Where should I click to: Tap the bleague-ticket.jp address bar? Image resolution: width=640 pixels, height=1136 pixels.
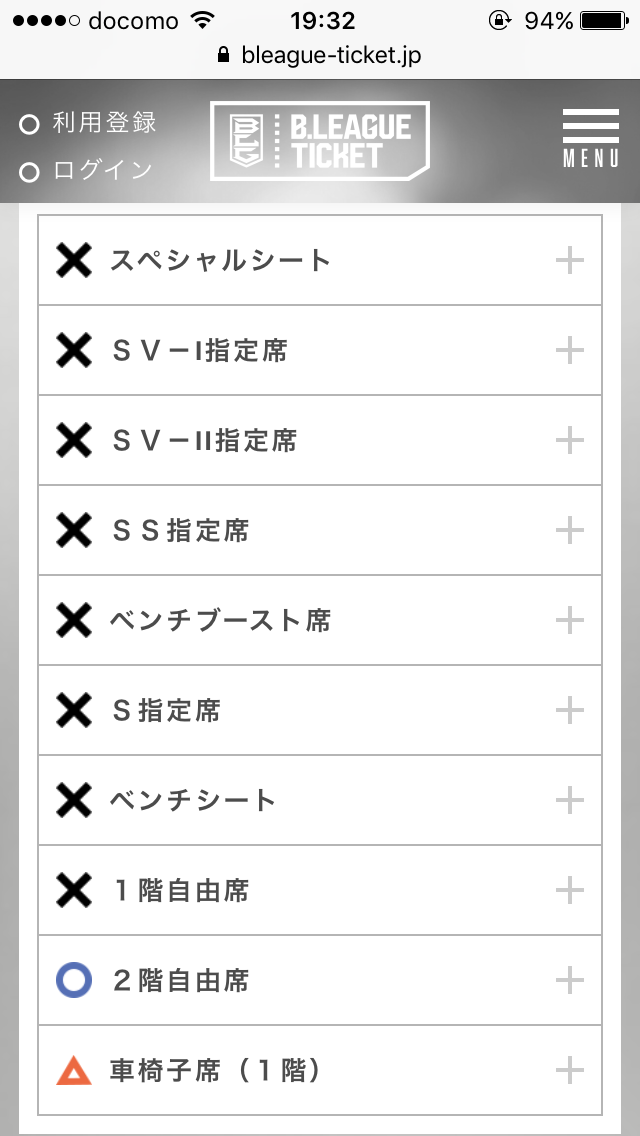point(320,55)
